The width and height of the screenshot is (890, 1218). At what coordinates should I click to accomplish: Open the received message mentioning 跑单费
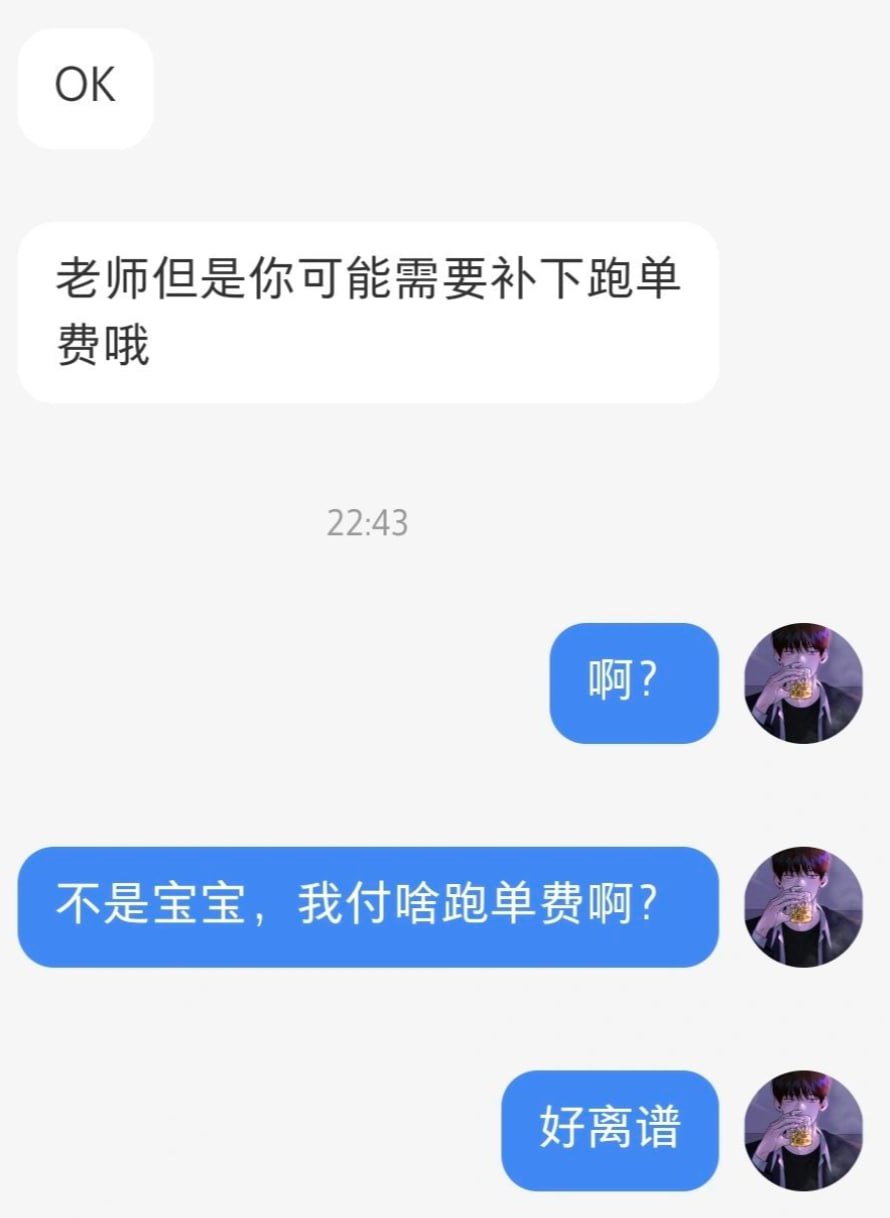(x=368, y=307)
